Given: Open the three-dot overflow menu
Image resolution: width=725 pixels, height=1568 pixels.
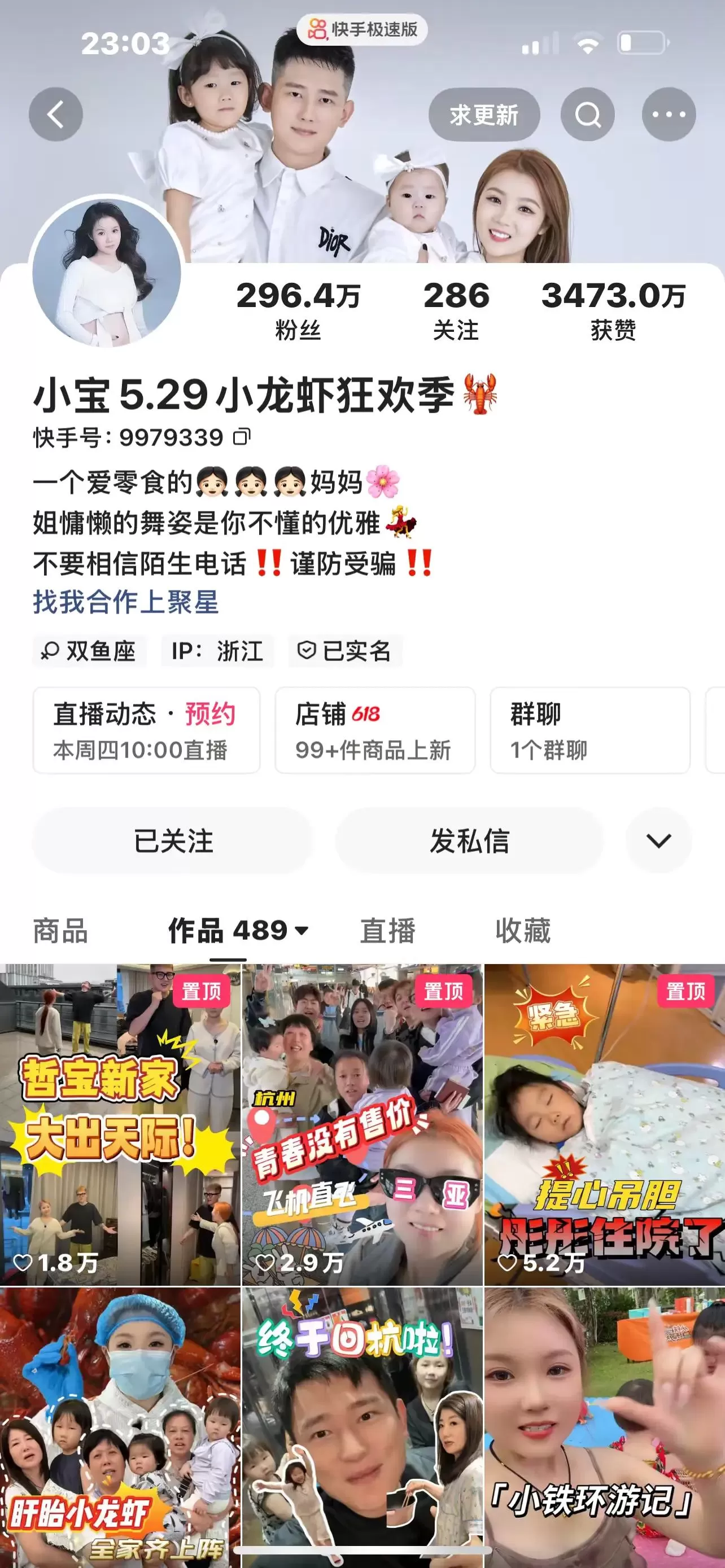Looking at the screenshot, I should [x=669, y=115].
